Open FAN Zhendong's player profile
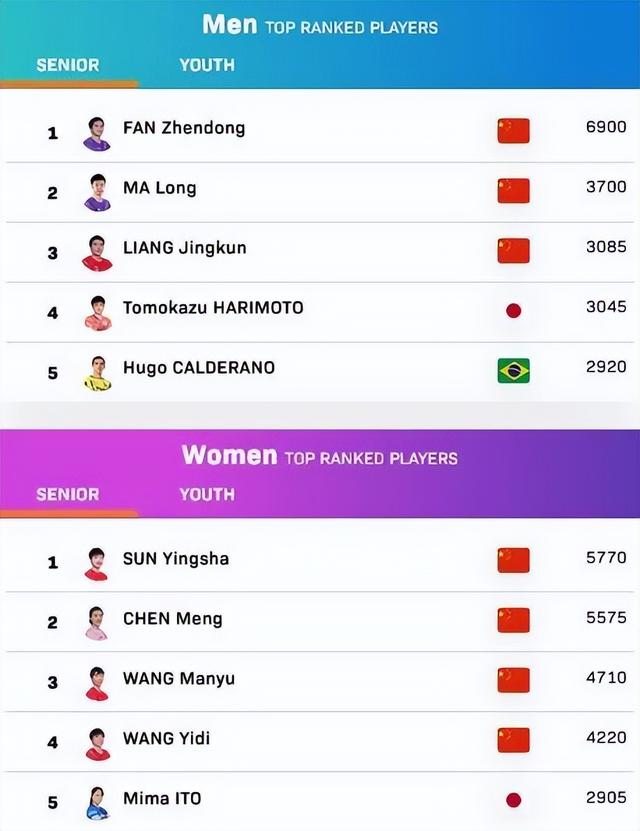640x831 pixels. pyautogui.click(x=184, y=128)
